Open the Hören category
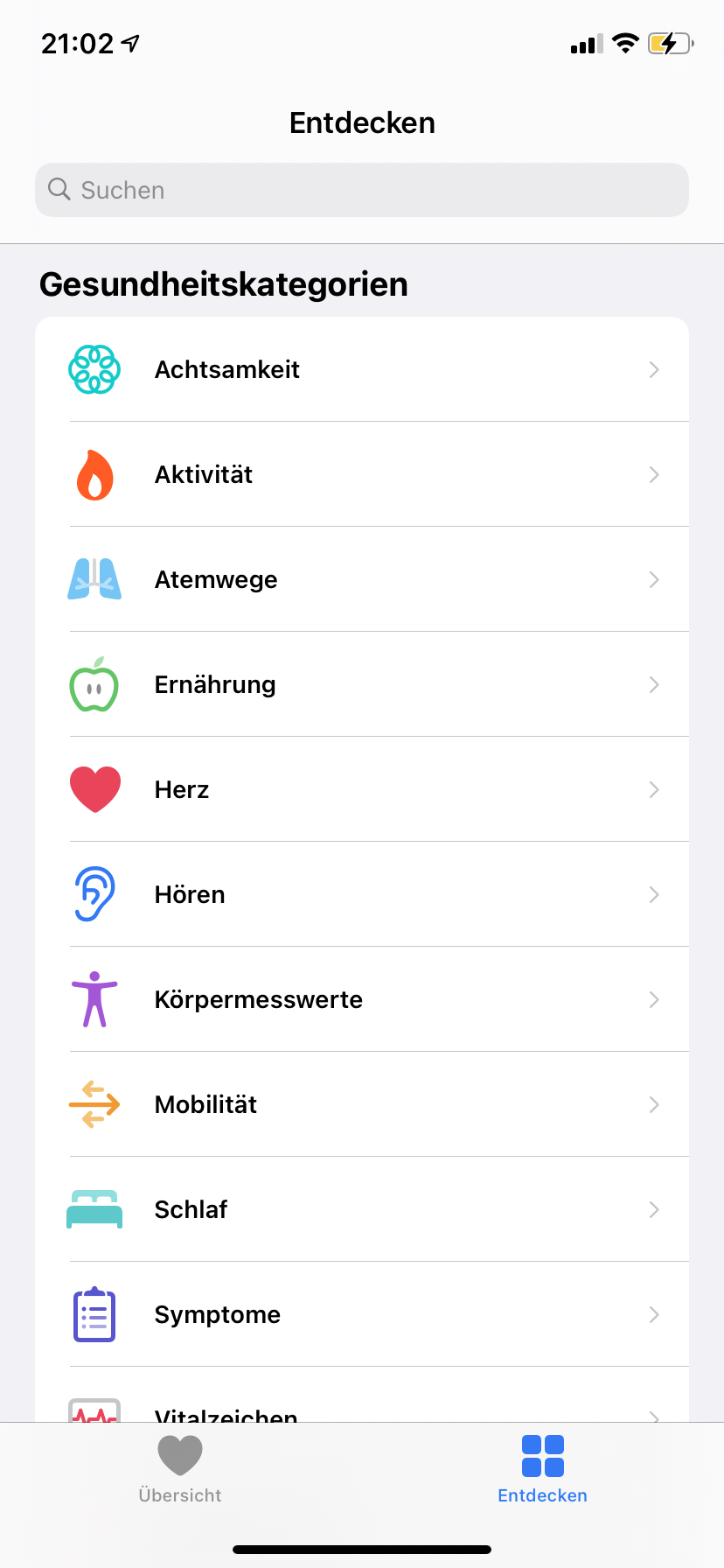Viewport: 724px width, 1568px height. (x=362, y=894)
